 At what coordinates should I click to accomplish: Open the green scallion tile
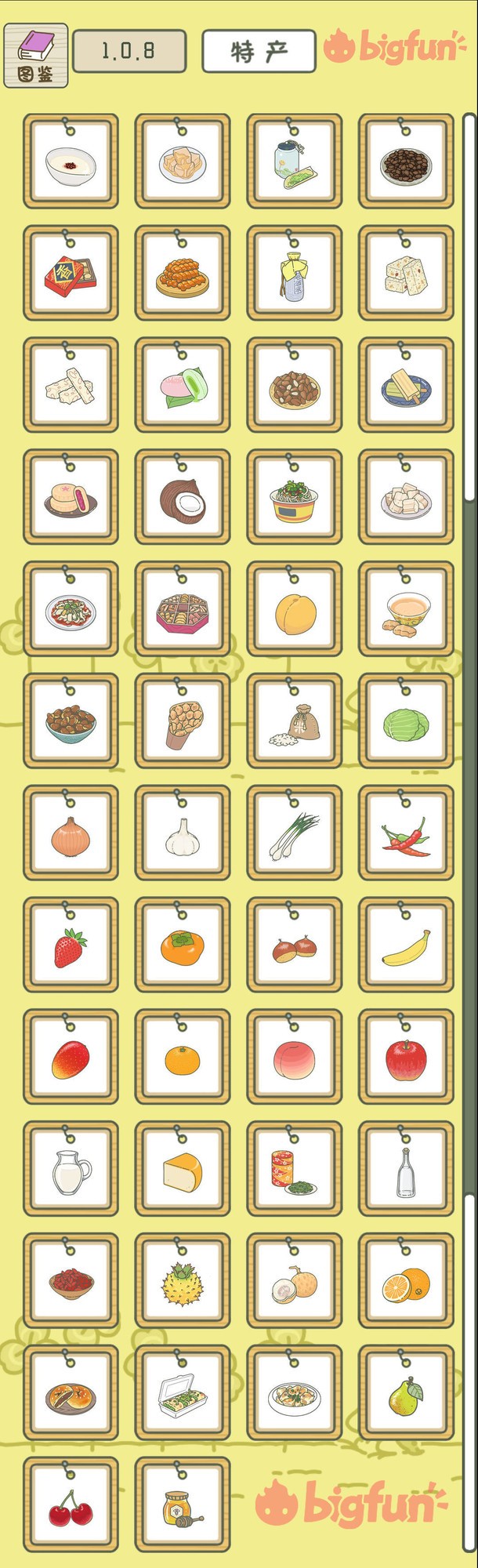coord(295,835)
